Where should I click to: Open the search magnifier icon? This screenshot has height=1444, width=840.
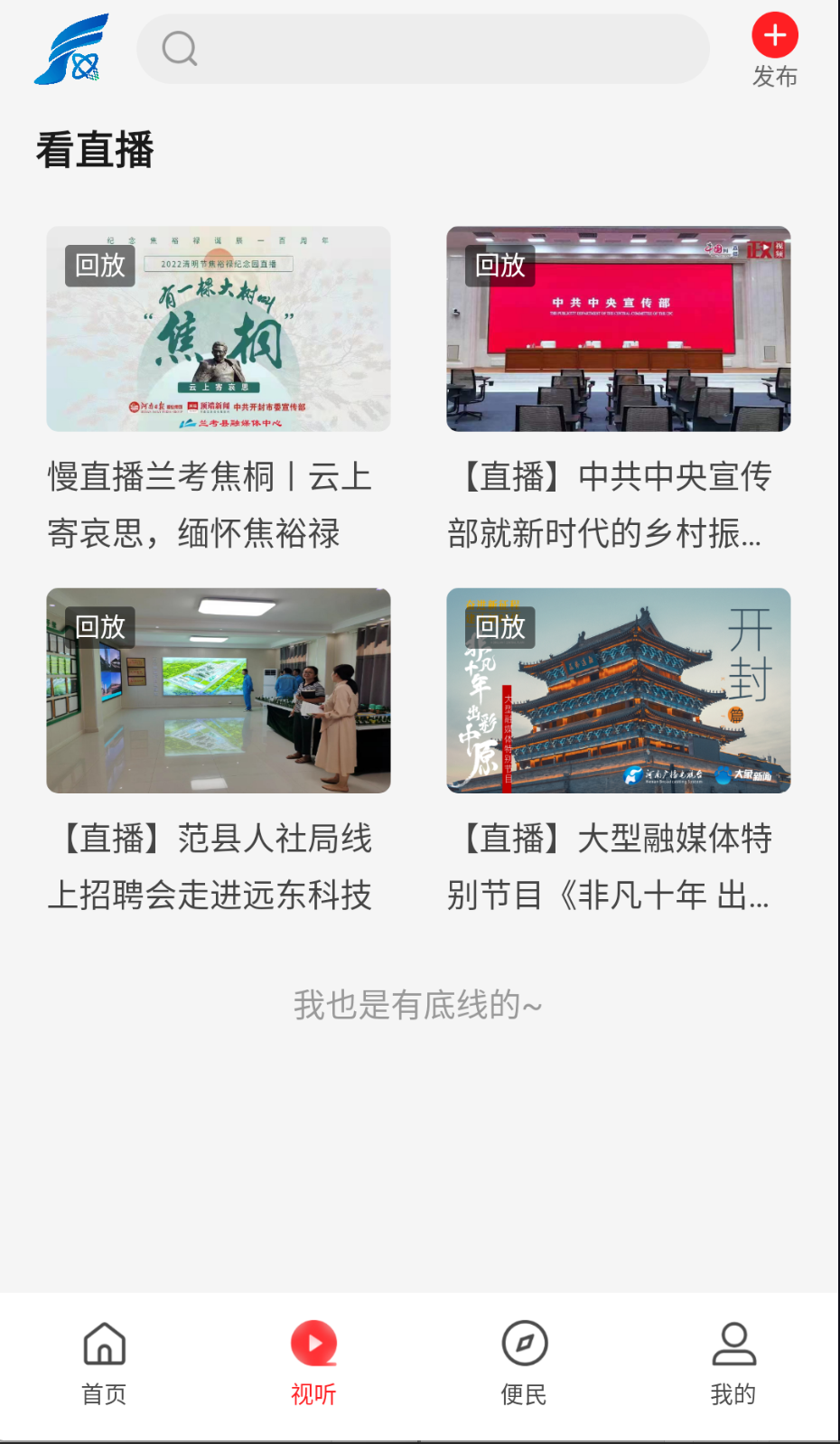(178, 49)
